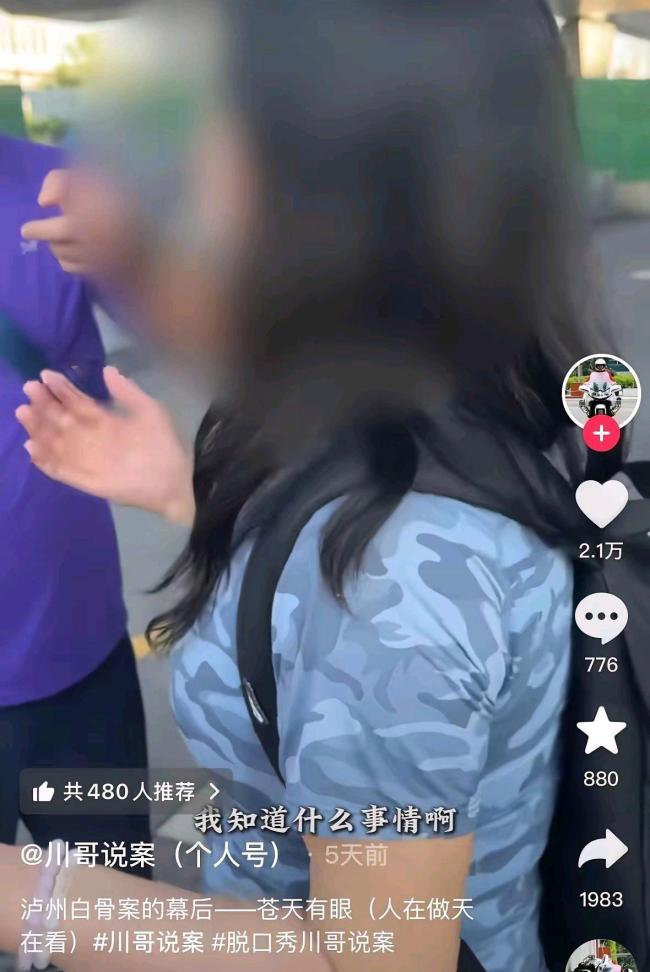Follow creator with the red plus button

601,434
